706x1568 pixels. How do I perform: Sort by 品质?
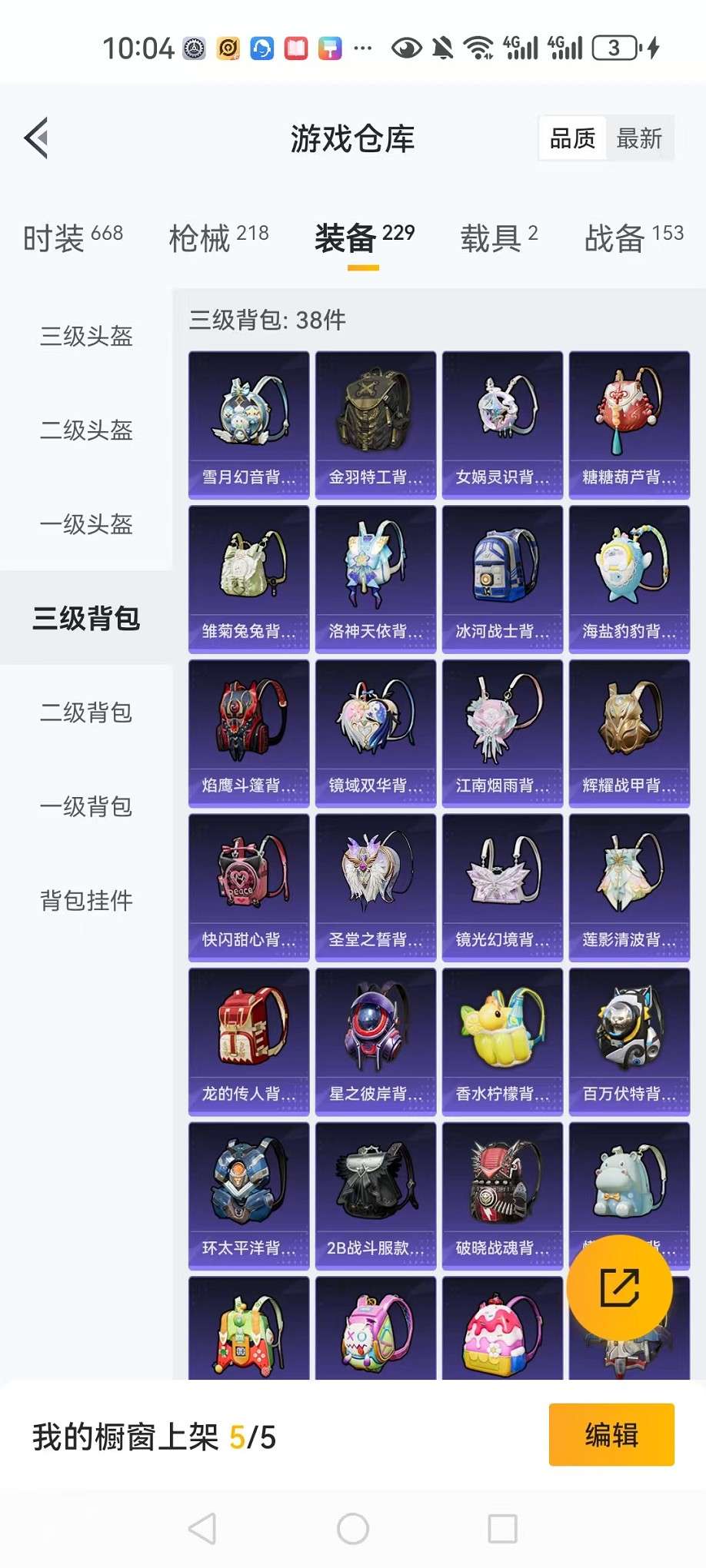(572, 138)
